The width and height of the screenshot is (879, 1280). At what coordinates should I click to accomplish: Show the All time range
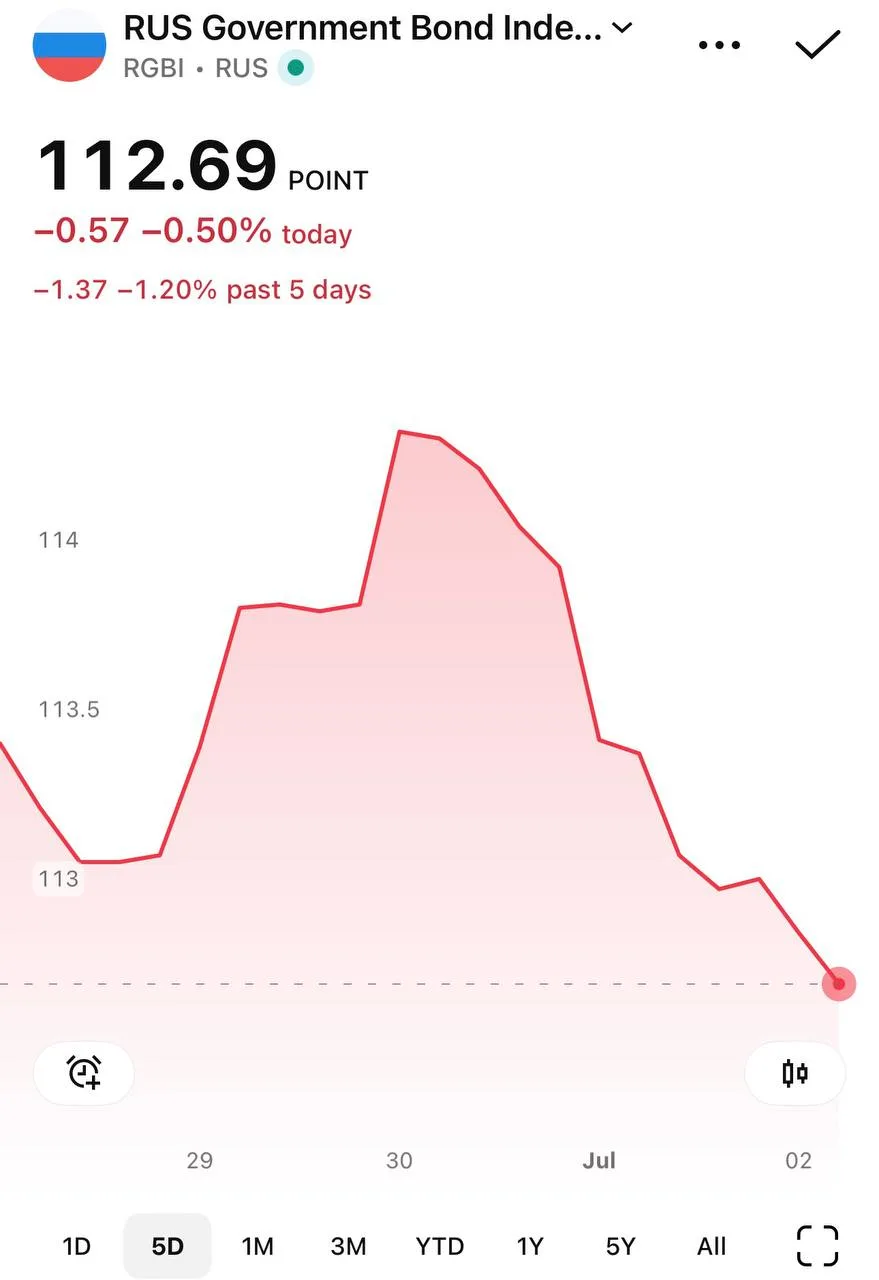[x=711, y=1246]
